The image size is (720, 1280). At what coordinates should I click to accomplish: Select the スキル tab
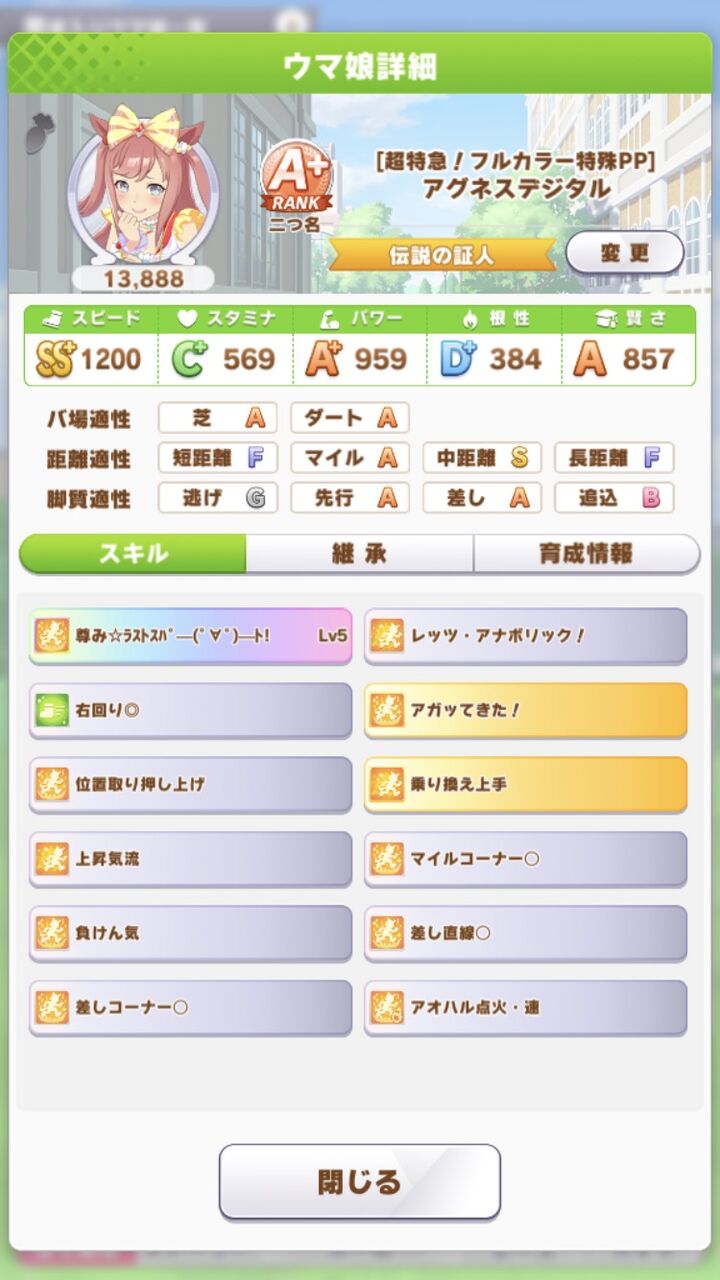pyautogui.click(x=133, y=554)
